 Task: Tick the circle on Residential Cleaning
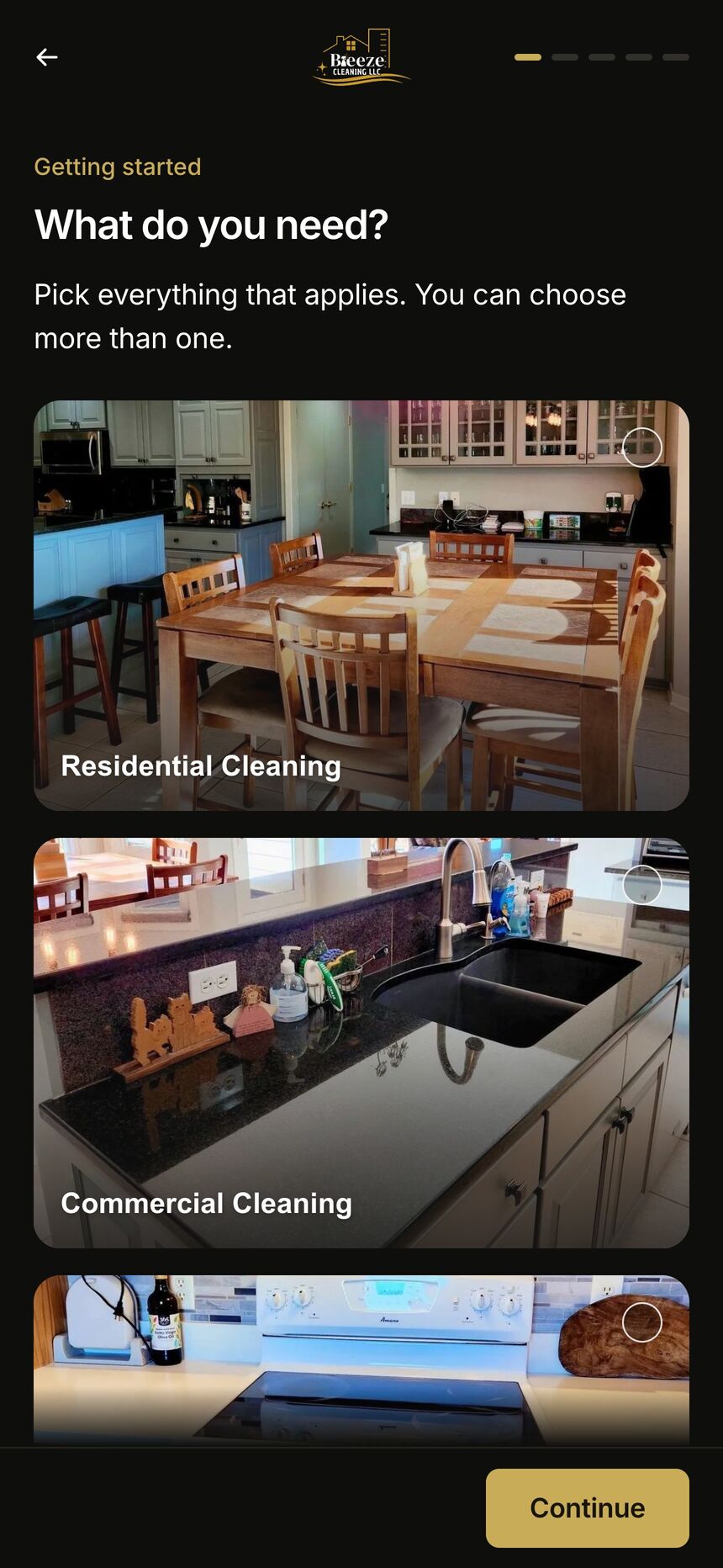[x=642, y=448]
